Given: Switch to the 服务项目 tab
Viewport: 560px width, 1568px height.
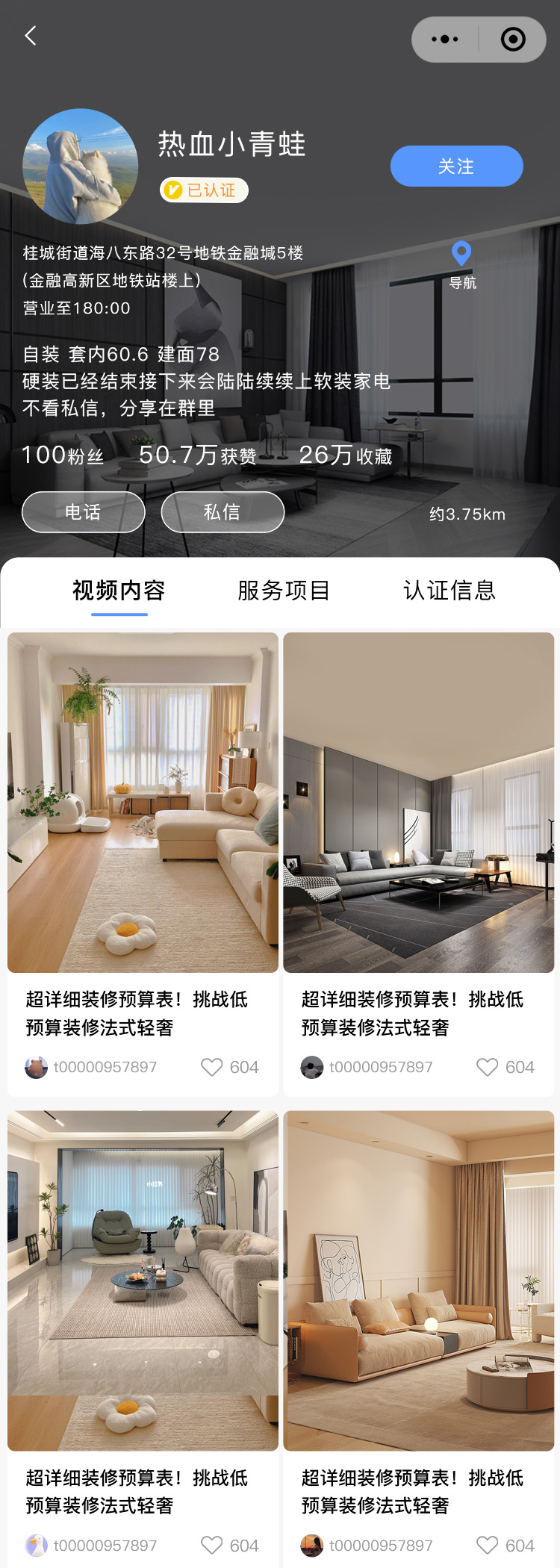Looking at the screenshot, I should point(284,591).
